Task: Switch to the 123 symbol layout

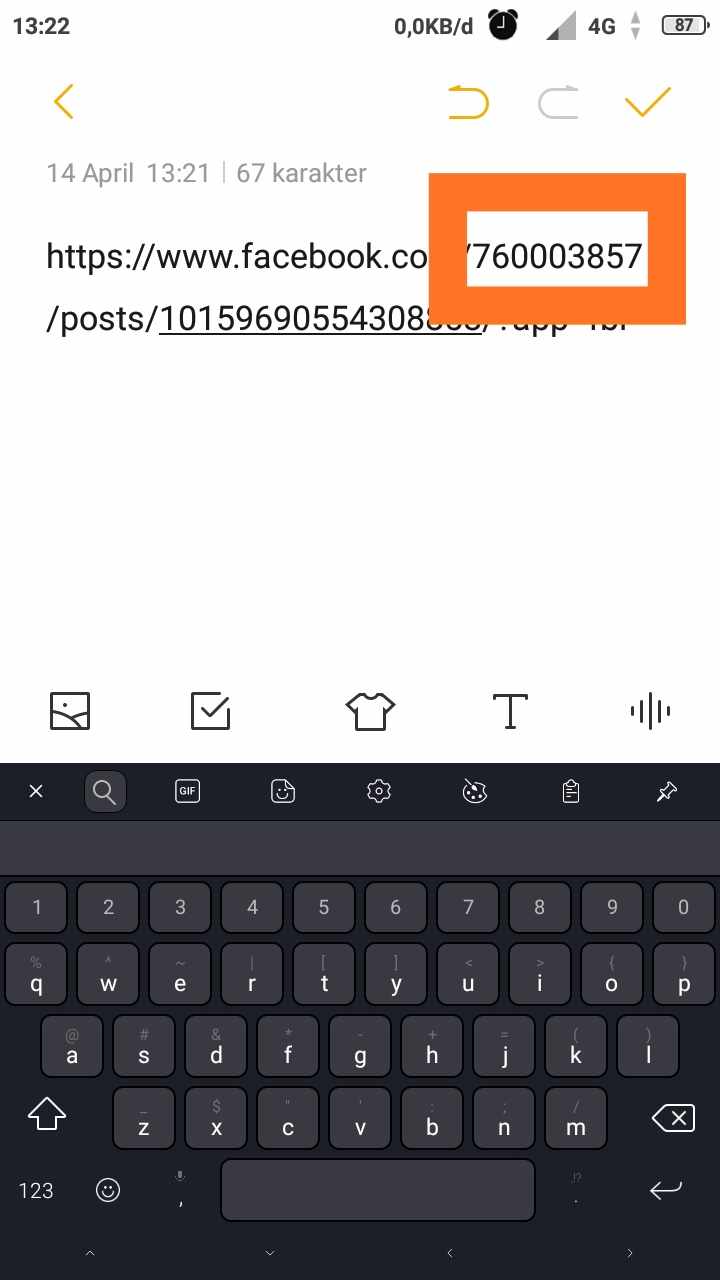Action: pyautogui.click(x=36, y=1190)
